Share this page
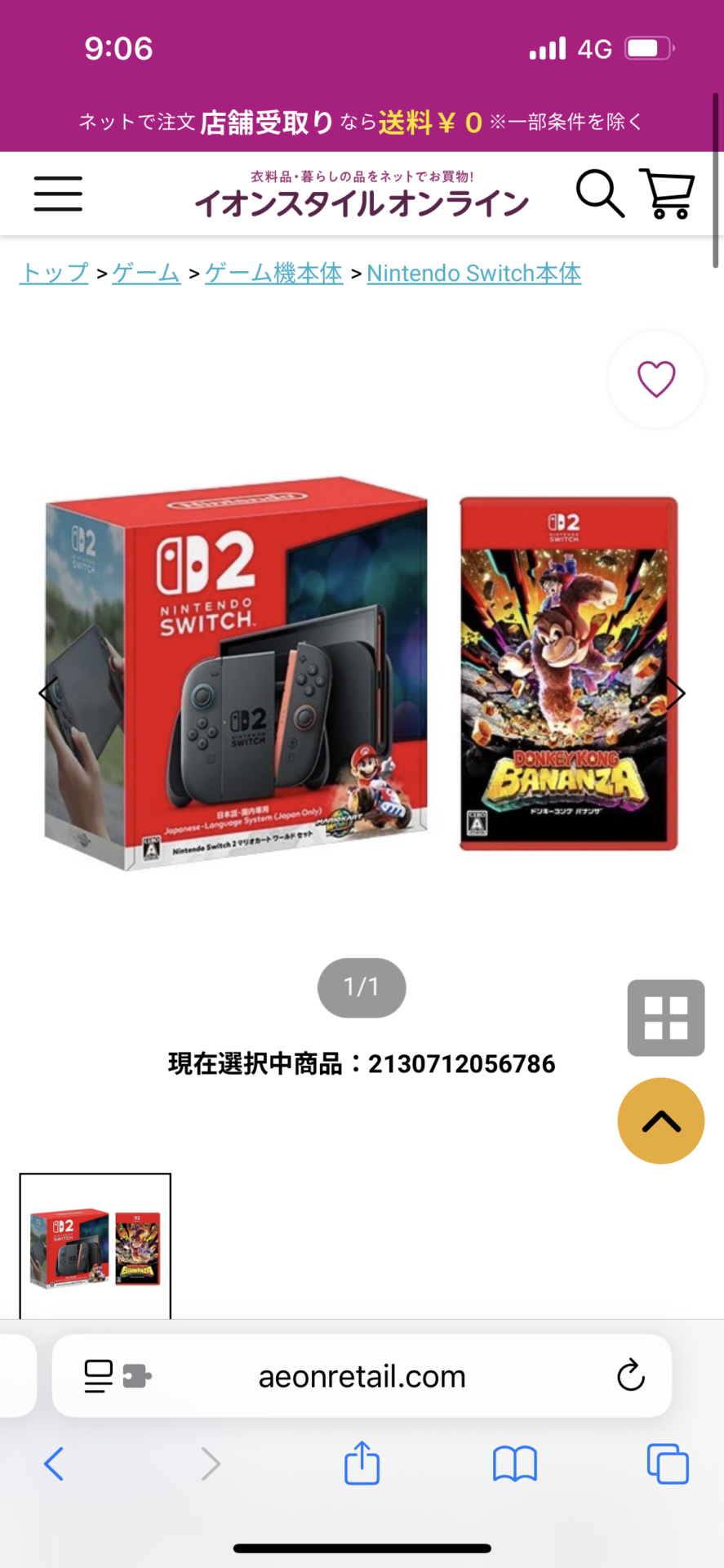This screenshot has width=724, height=1568. (x=362, y=1462)
